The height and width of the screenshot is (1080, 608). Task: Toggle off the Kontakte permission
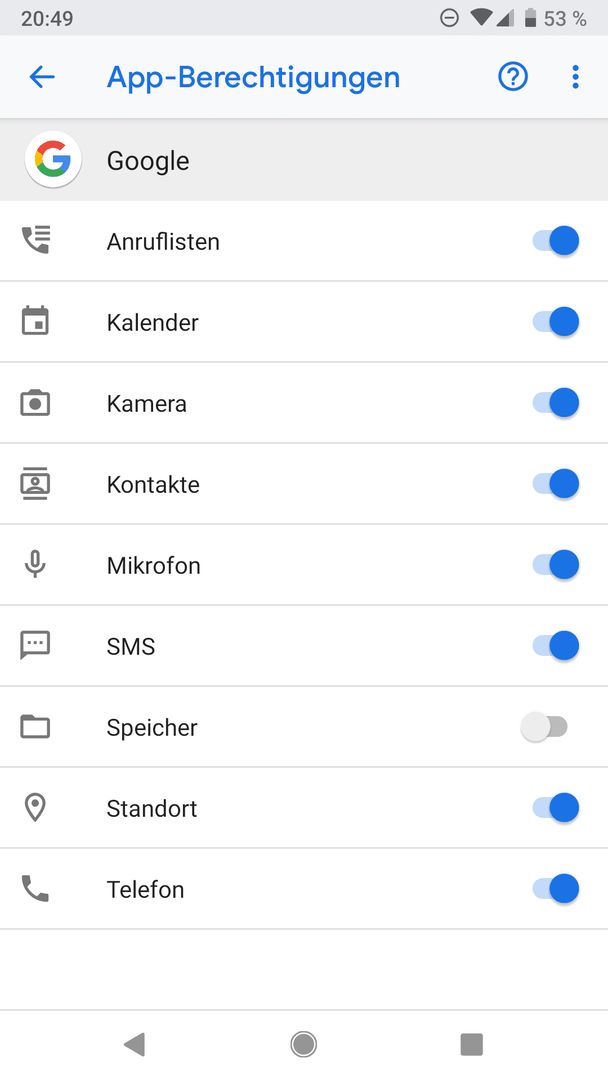[x=556, y=484]
